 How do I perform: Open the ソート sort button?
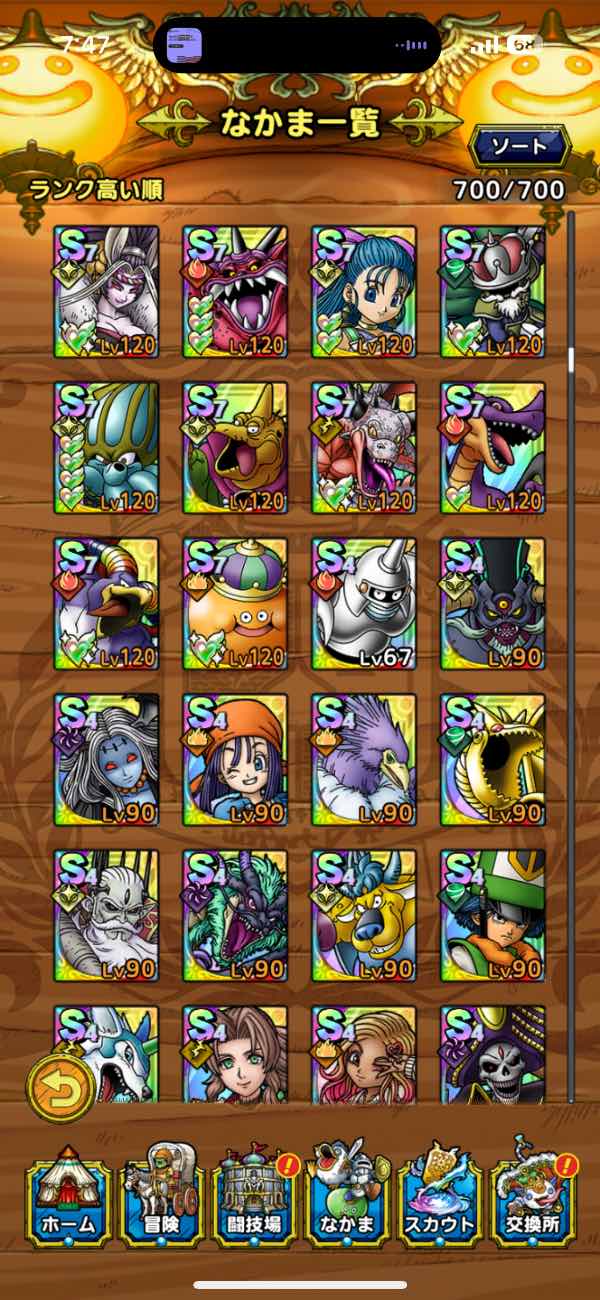point(518,147)
